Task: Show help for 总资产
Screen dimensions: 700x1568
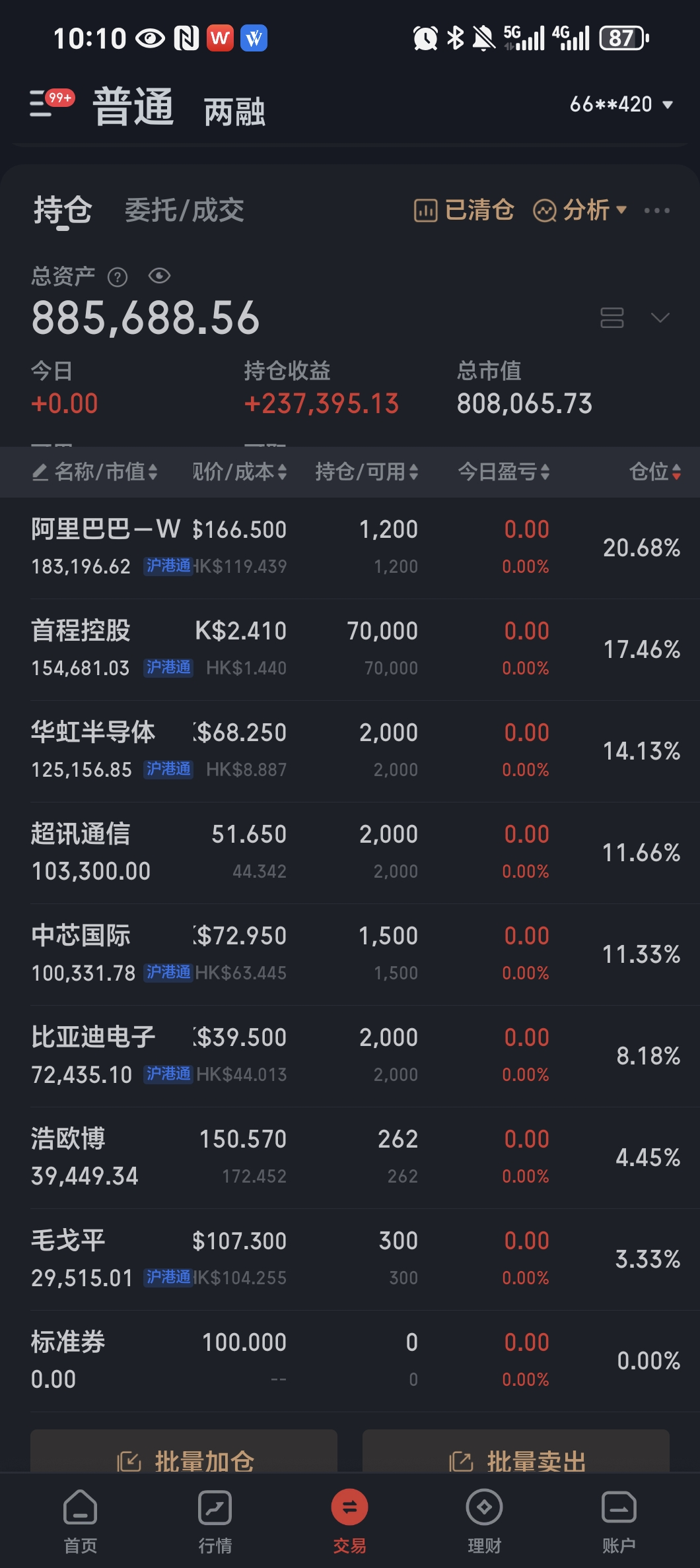Action: [x=118, y=277]
